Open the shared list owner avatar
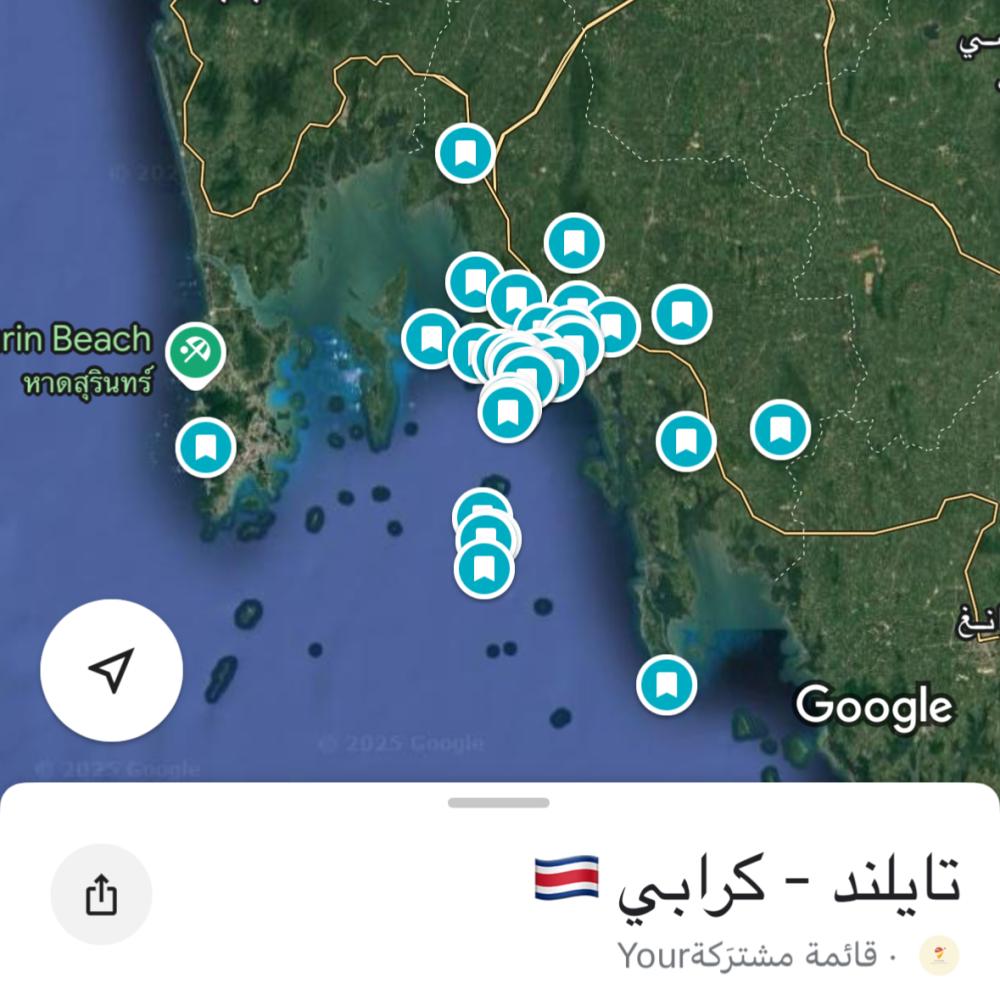1000x1000 pixels. [938, 956]
